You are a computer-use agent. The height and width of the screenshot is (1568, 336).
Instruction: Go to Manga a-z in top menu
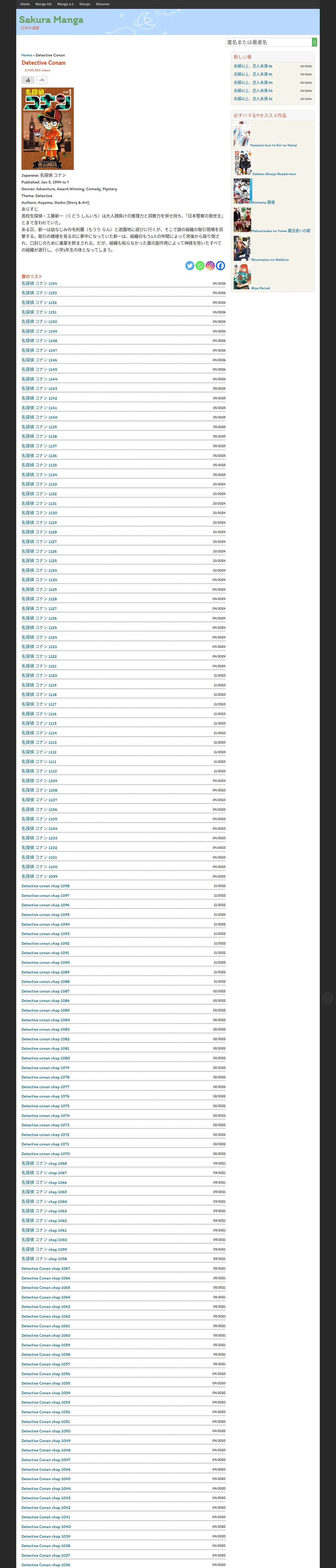[65, 4]
